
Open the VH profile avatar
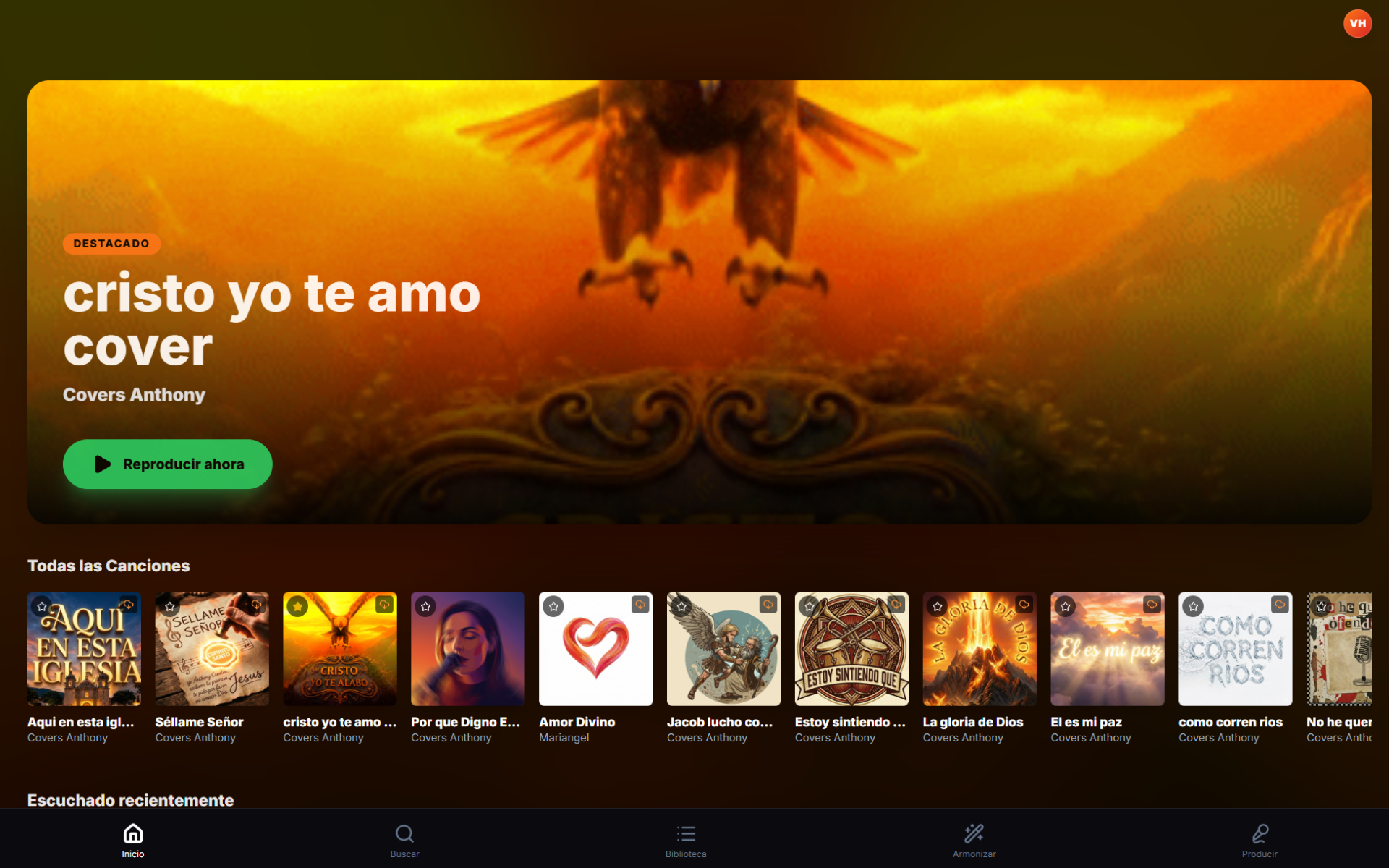click(1357, 24)
